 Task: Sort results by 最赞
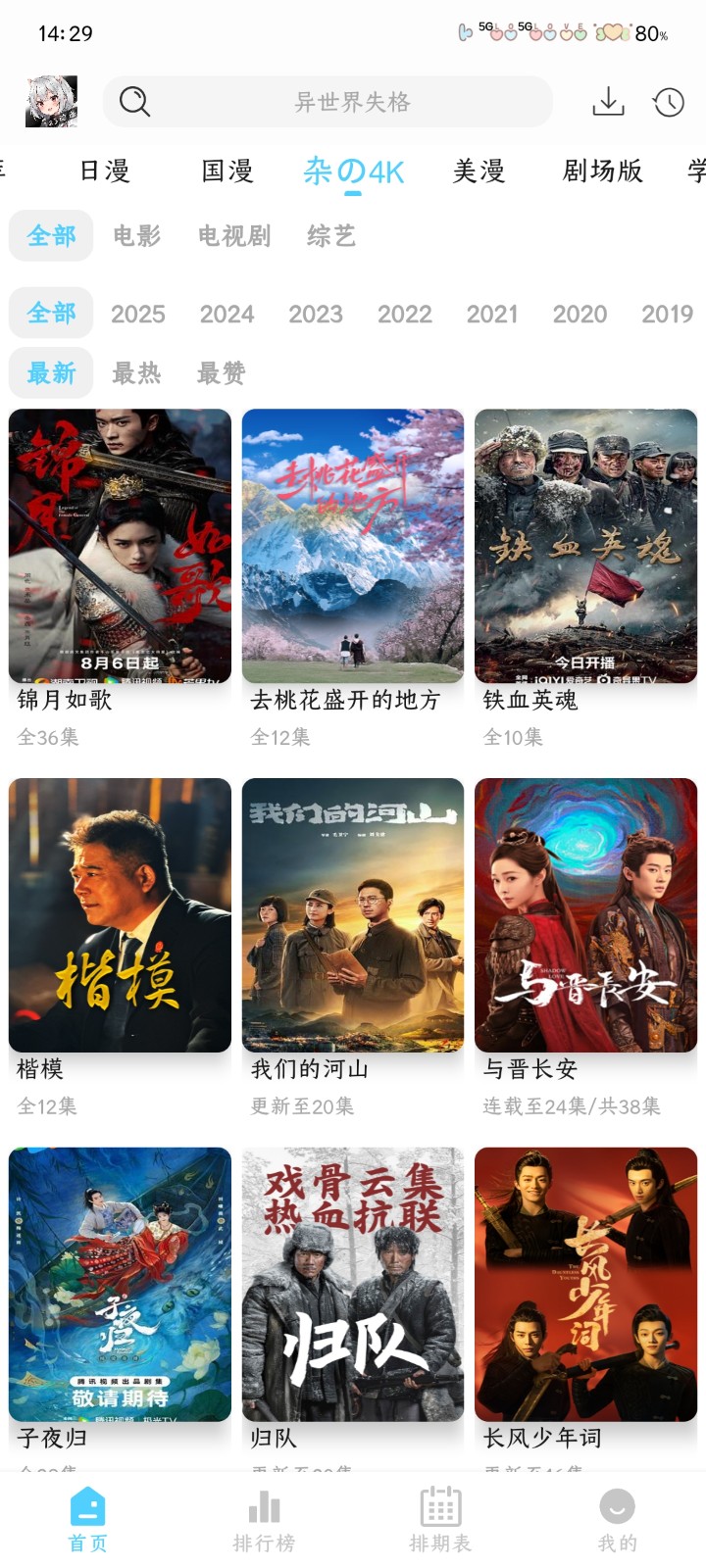tap(220, 373)
